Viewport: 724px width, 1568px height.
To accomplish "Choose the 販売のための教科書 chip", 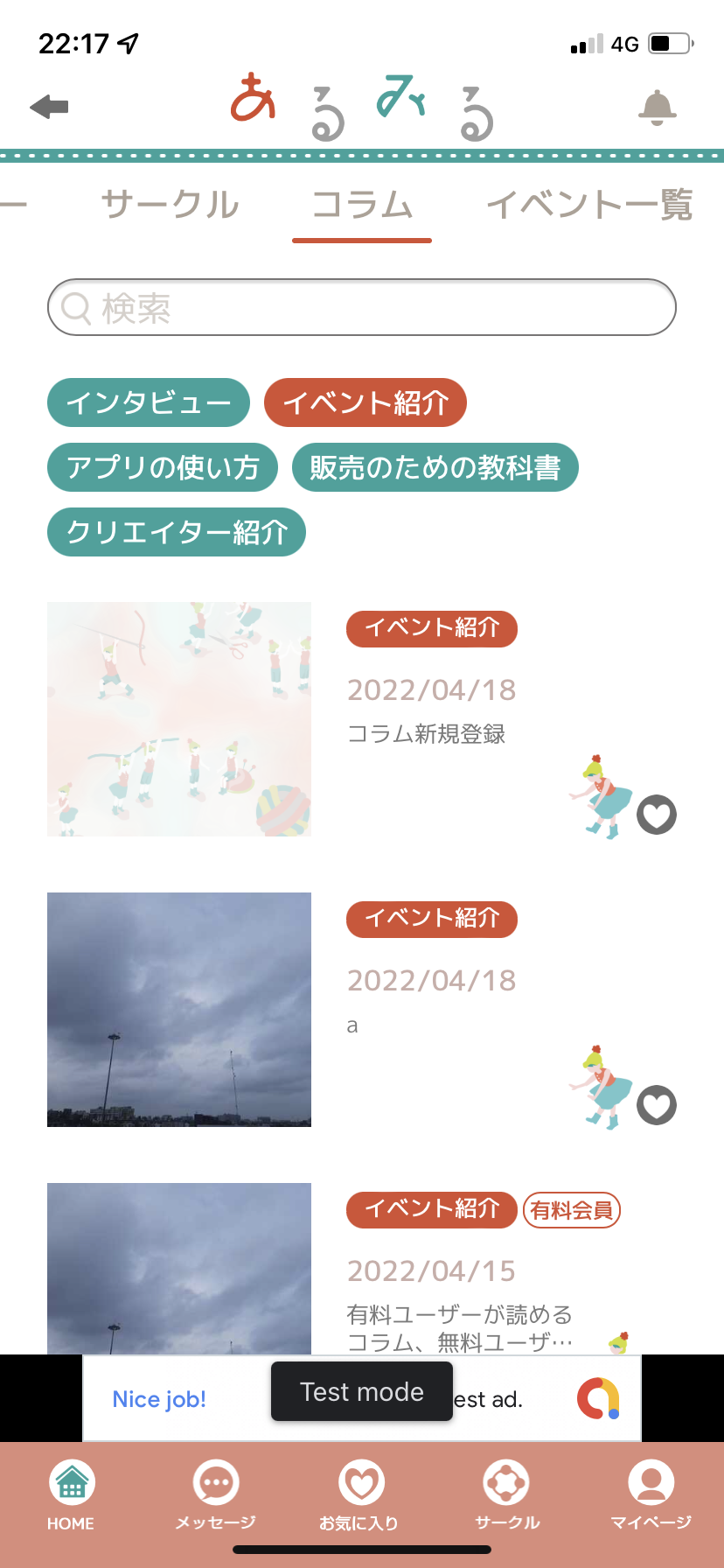I will pyautogui.click(x=435, y=467).
